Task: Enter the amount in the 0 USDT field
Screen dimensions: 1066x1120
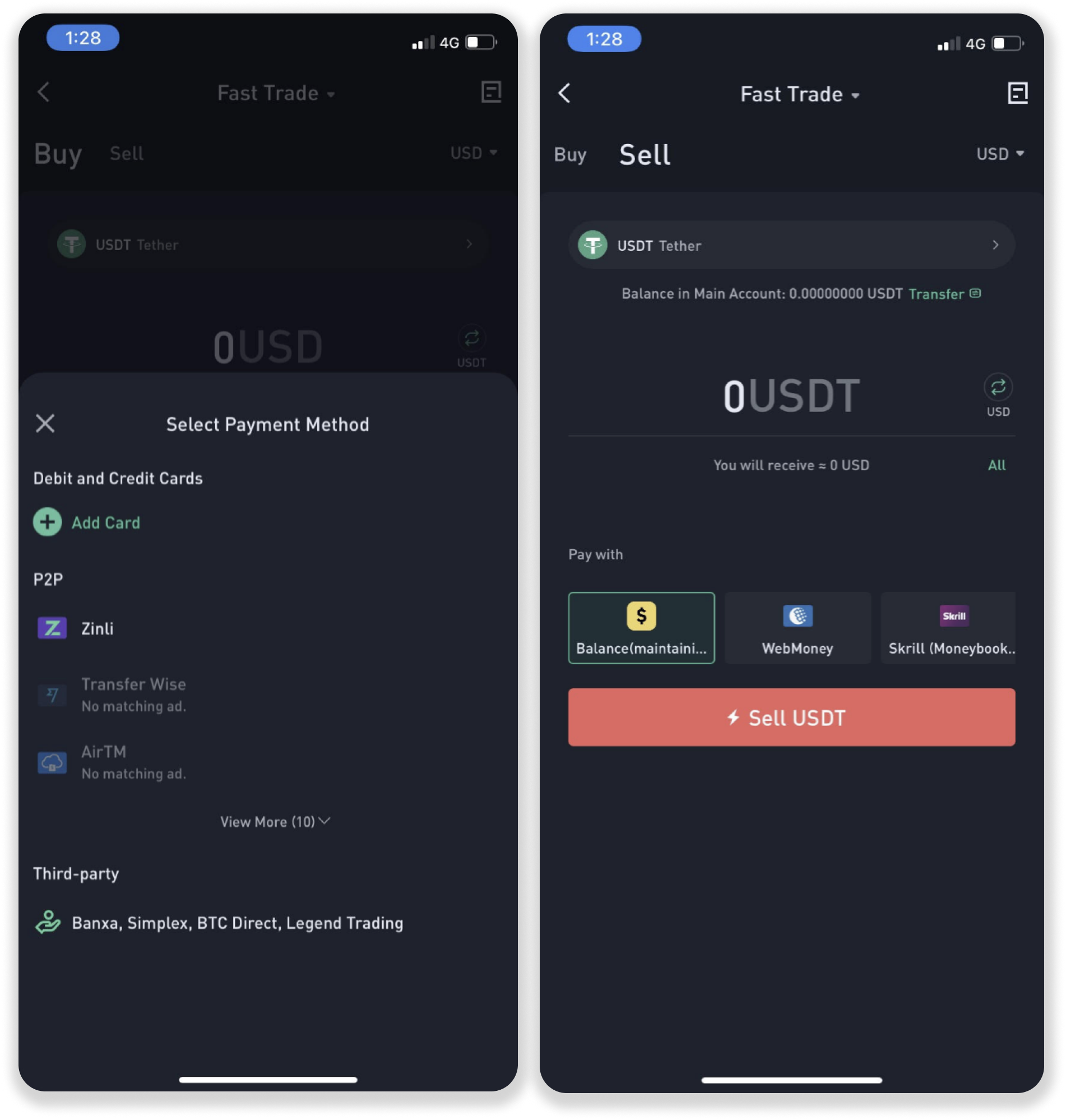Action: click(x=790, y=396)
